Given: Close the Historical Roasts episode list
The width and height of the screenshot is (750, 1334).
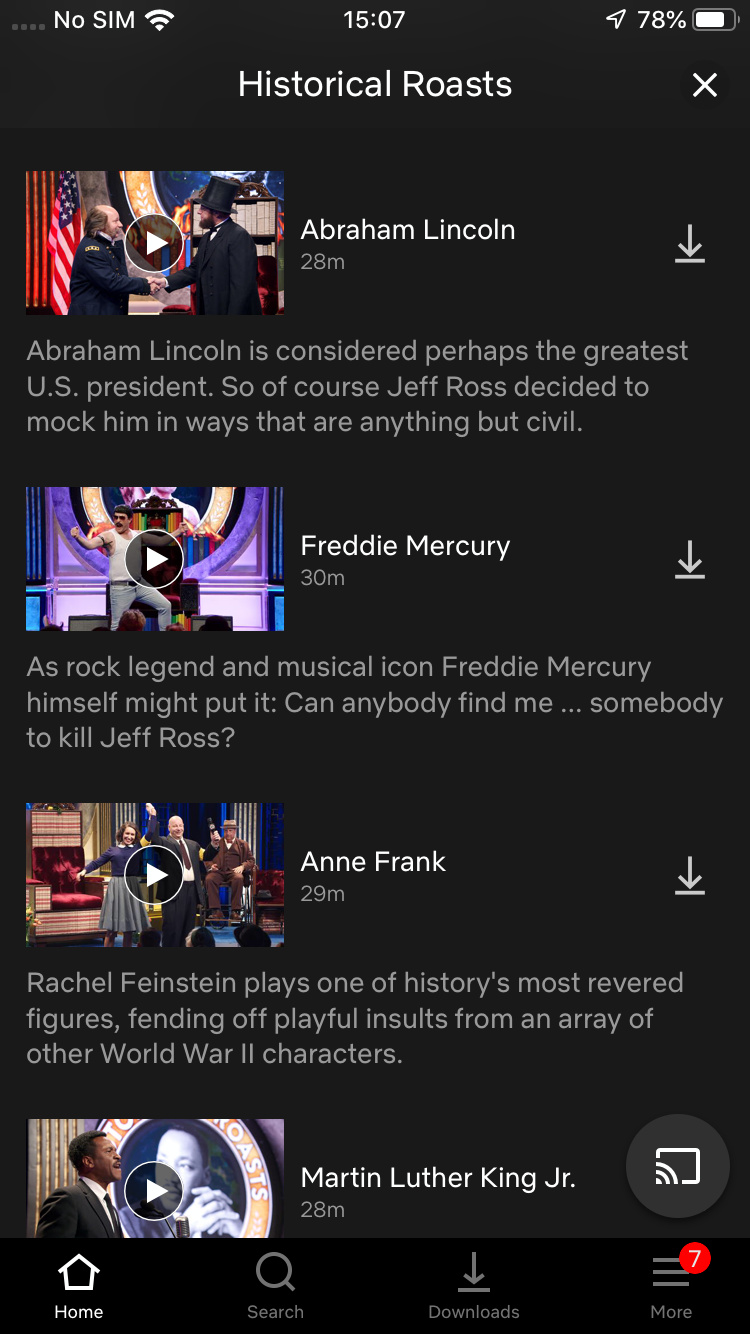Looking at the screenshot, I should 705,85.
